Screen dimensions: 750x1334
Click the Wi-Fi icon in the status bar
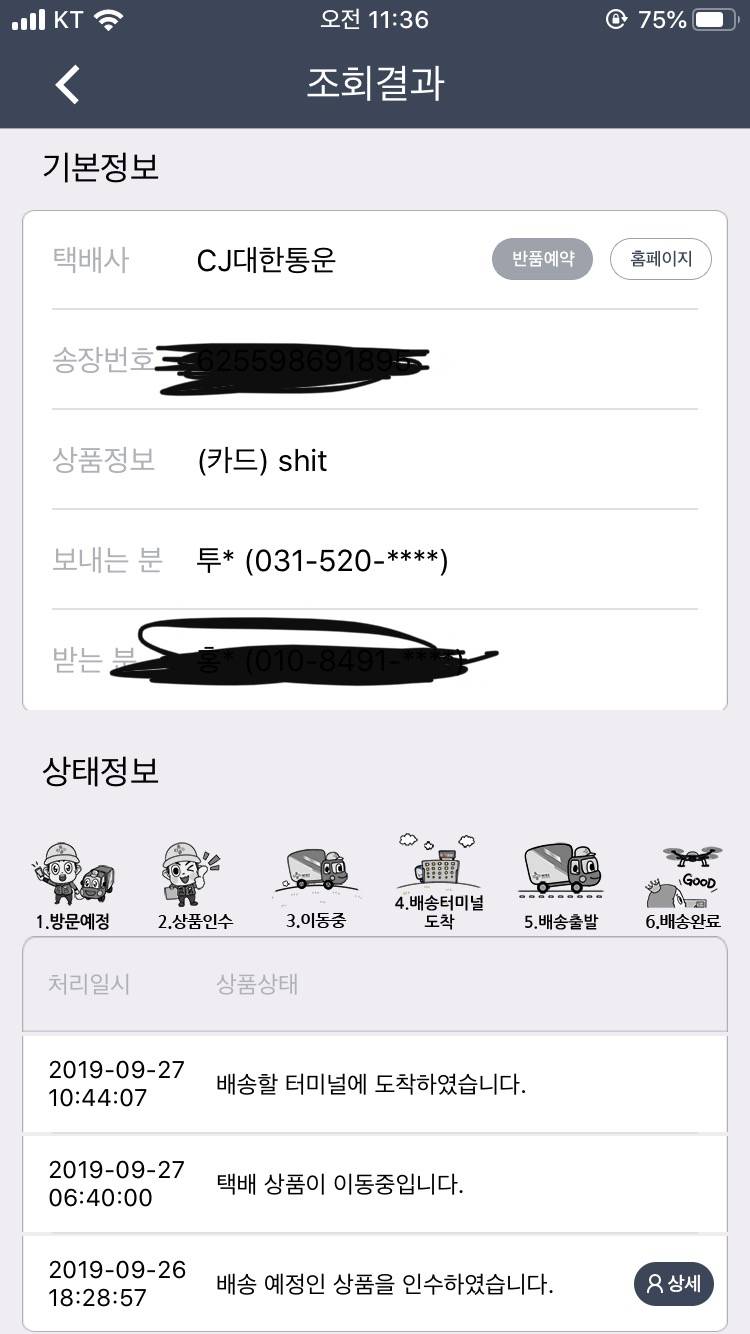[x=110, y=18]
